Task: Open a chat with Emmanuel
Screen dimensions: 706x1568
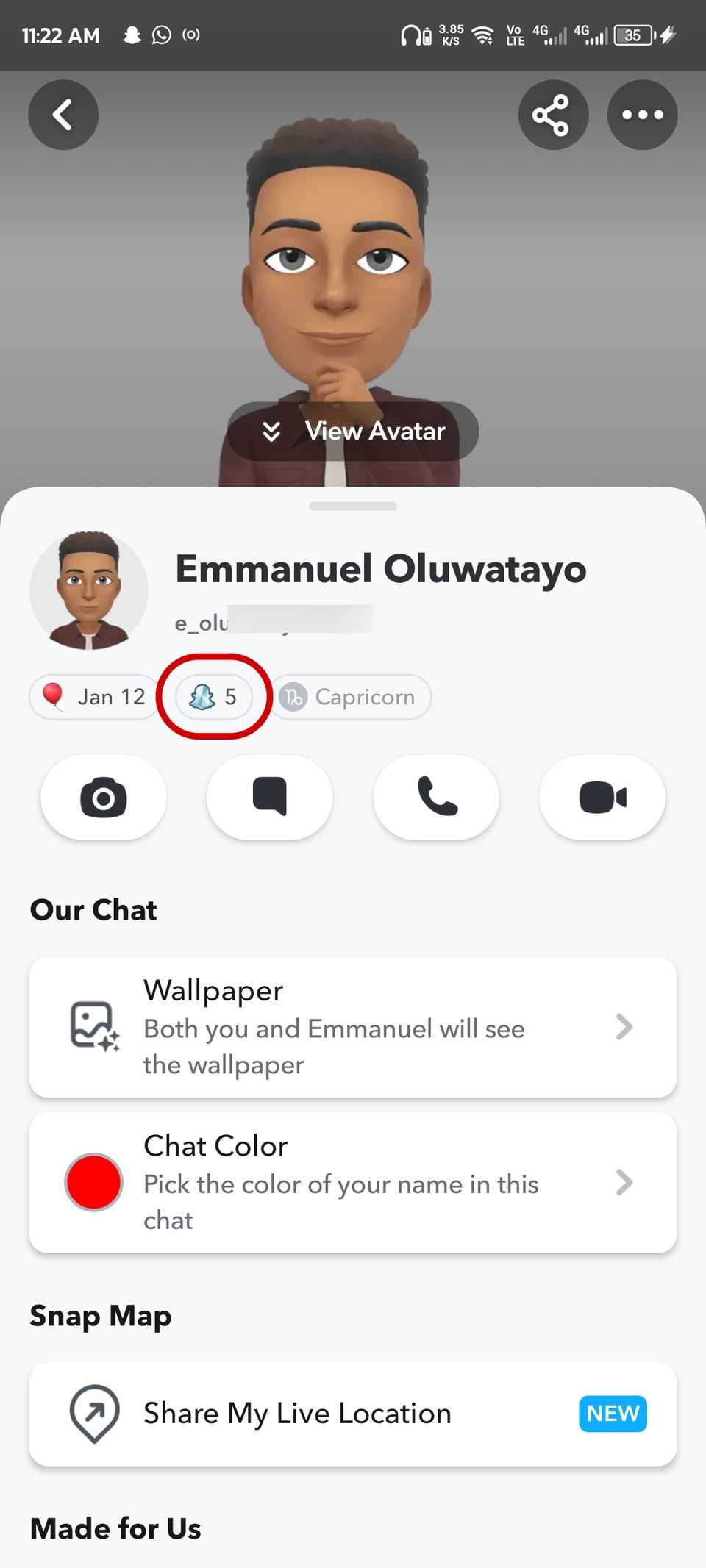Action: coord(269,797)
